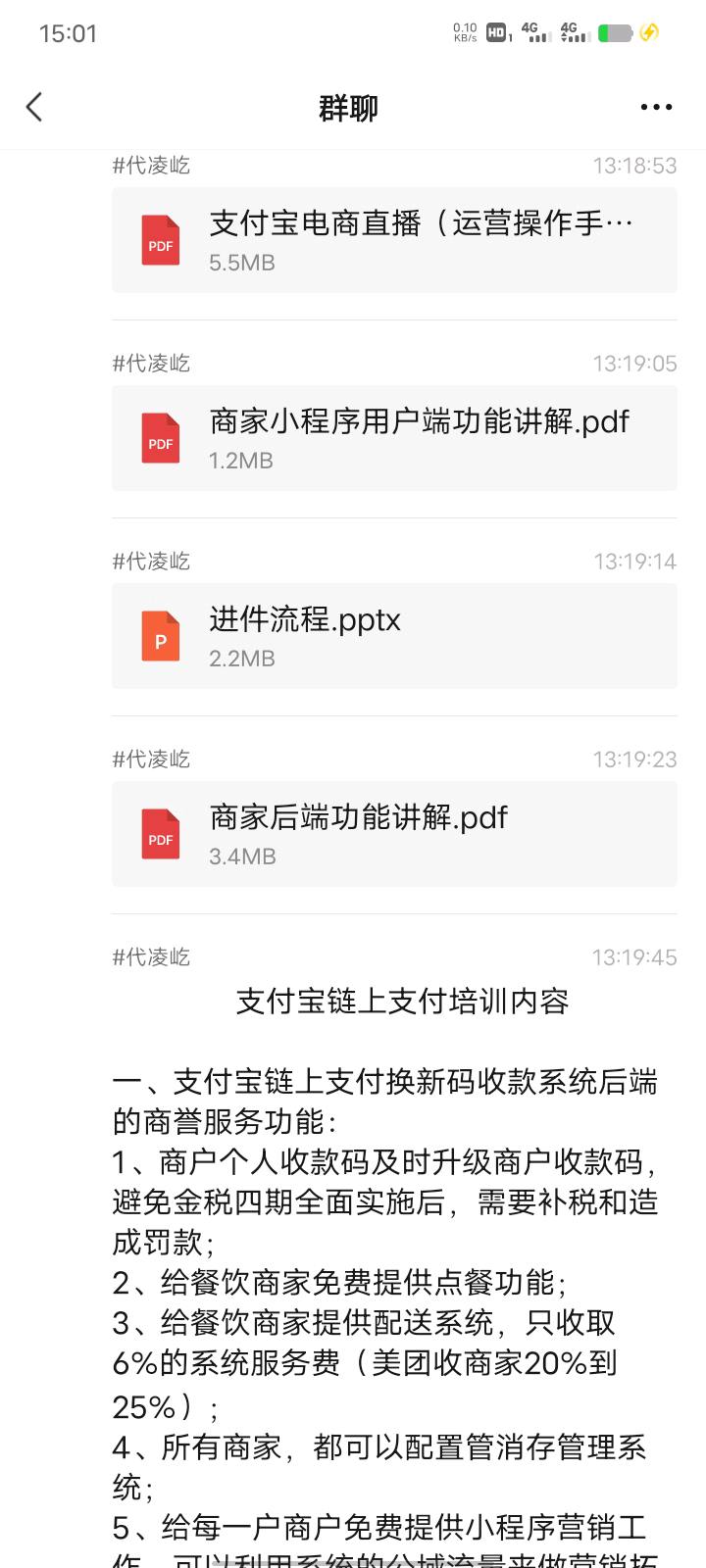Image resolution: width=706 pixels, height=1568 pixels.
Task: Open the three-dot overflow menu
Action: [x=656, y=107]
